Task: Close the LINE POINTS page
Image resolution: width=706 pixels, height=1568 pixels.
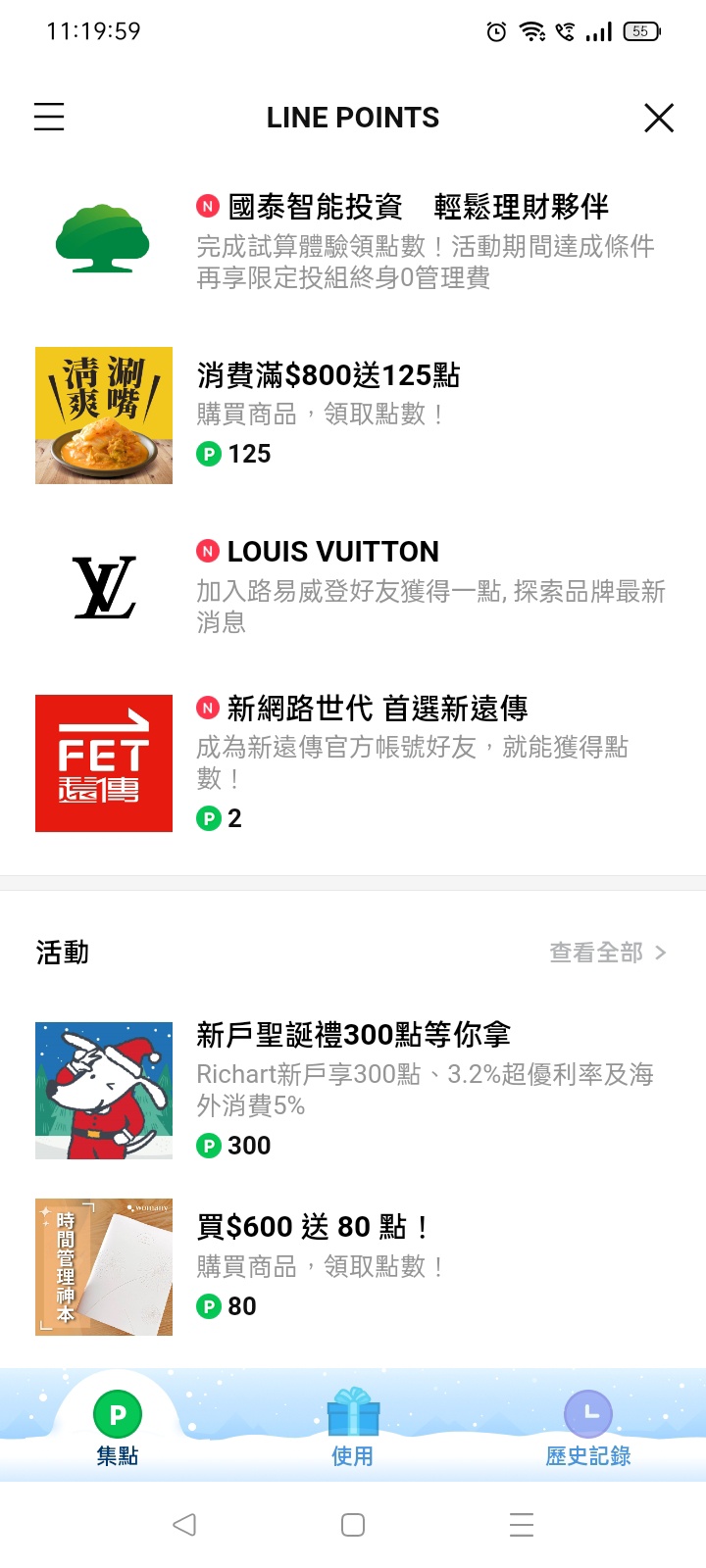Action: point(659,118)
